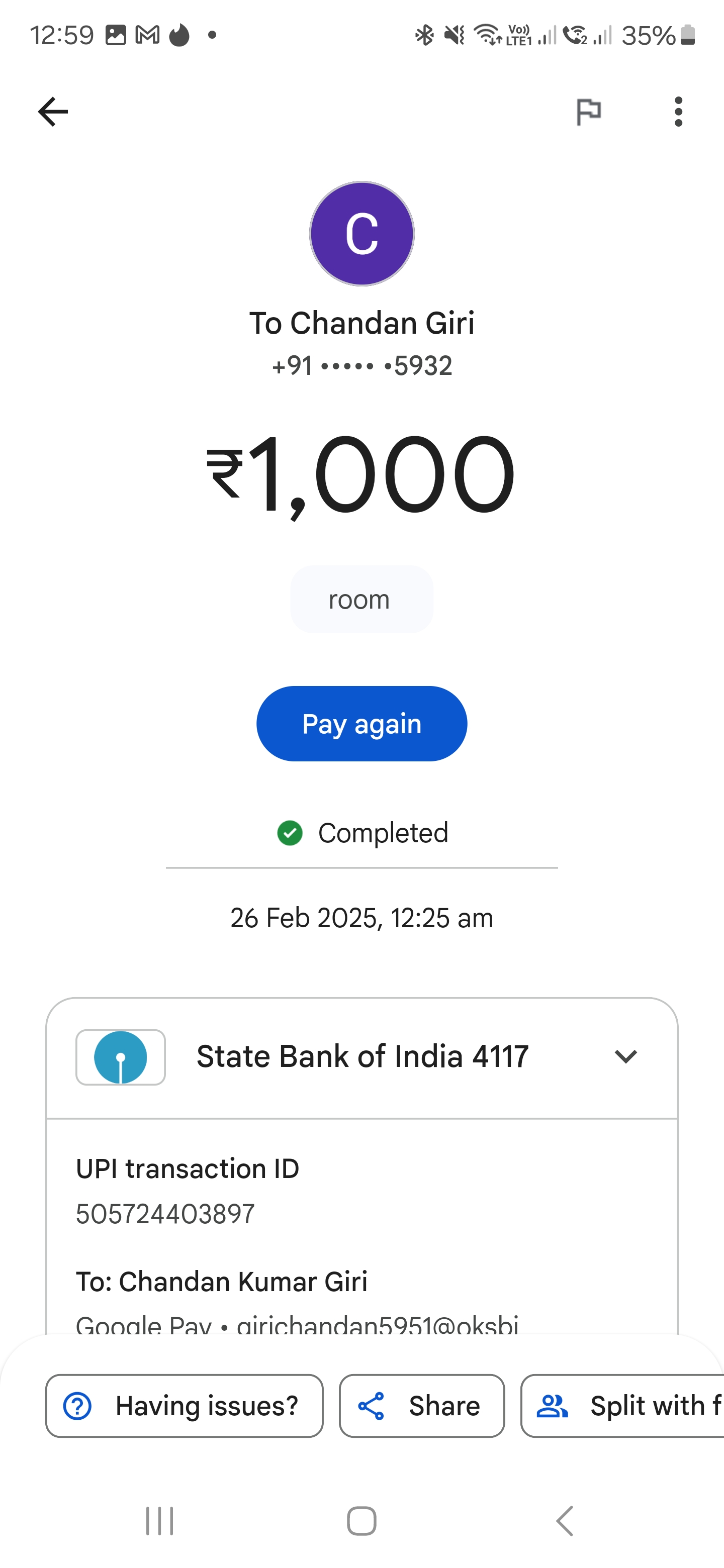Go to the home screen
Screen dimensions: 724x1568
[361, 1521]
